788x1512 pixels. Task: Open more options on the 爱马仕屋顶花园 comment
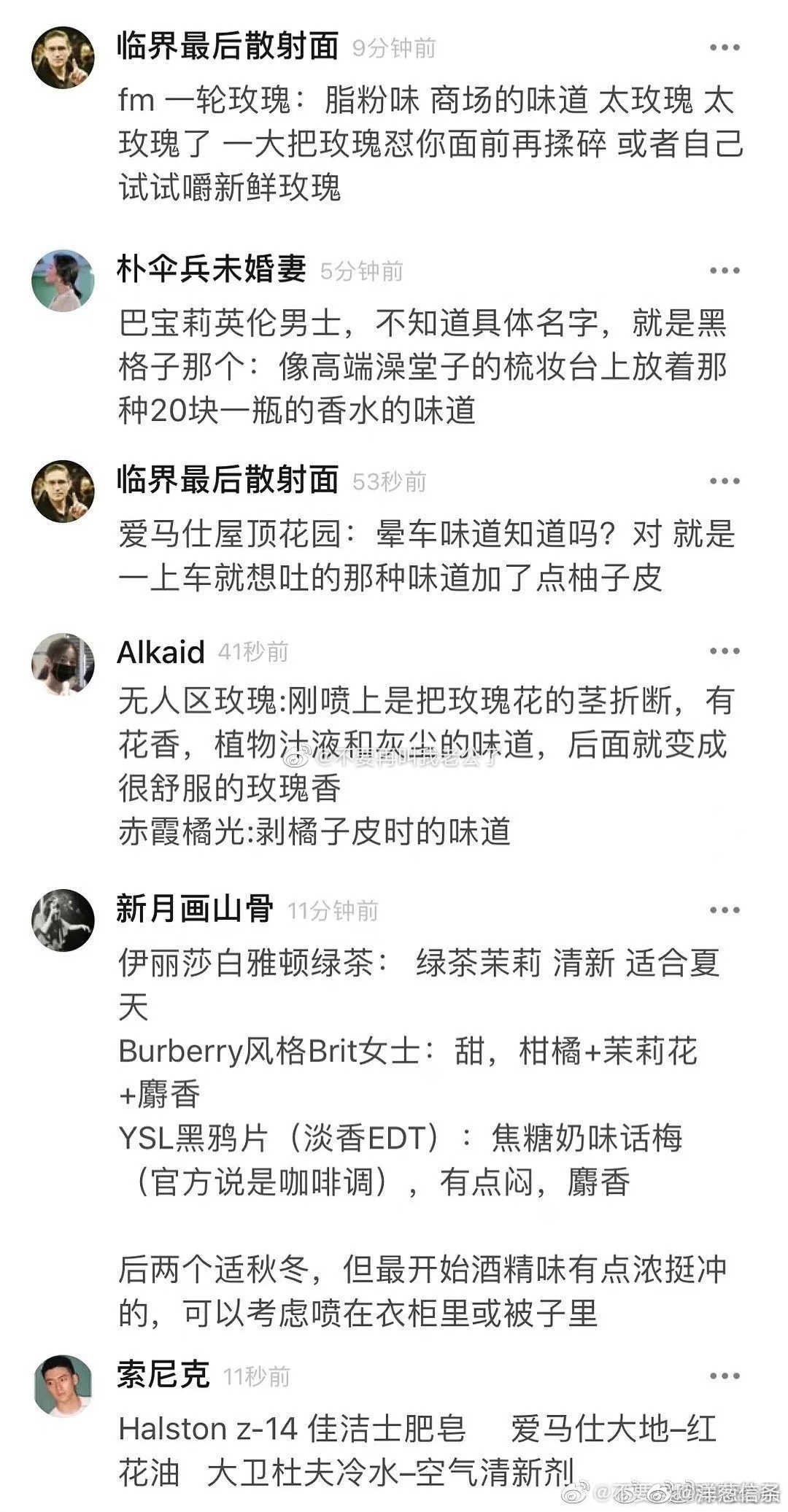(725, 481)
